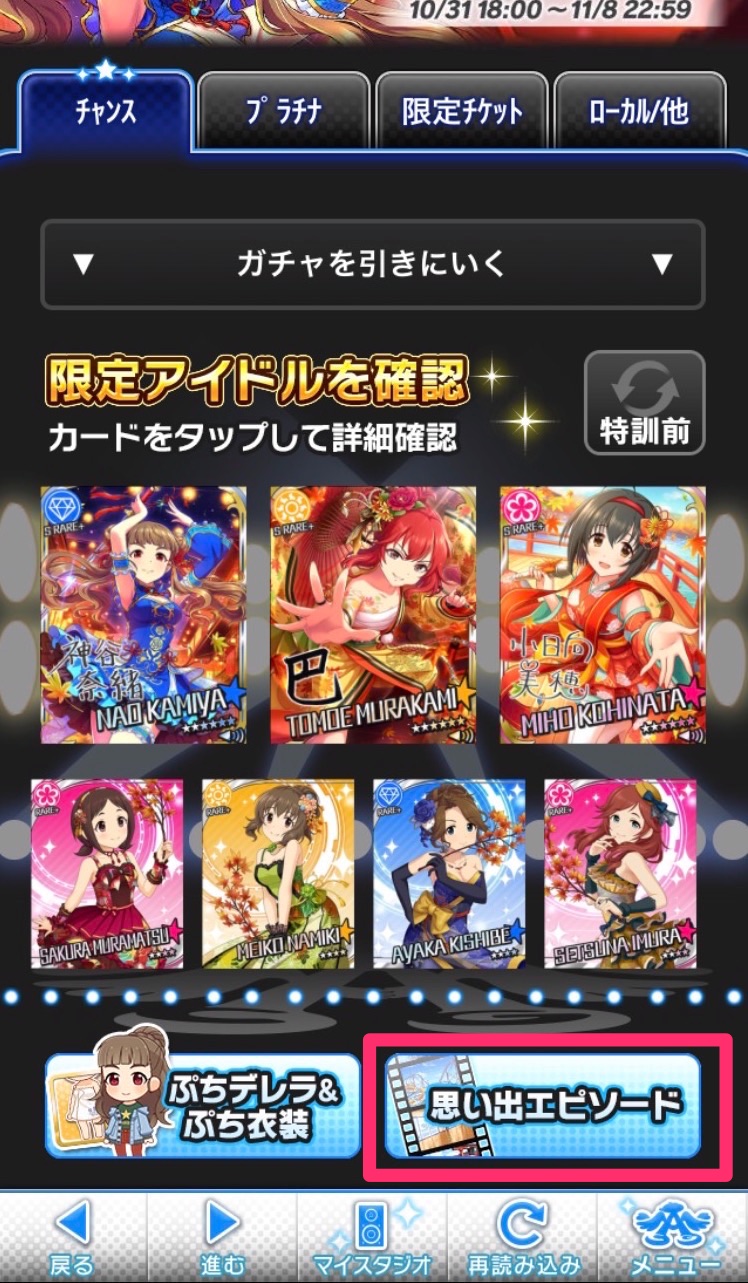Expand the ガチャを引きにいく dropdown

(372, 265)
